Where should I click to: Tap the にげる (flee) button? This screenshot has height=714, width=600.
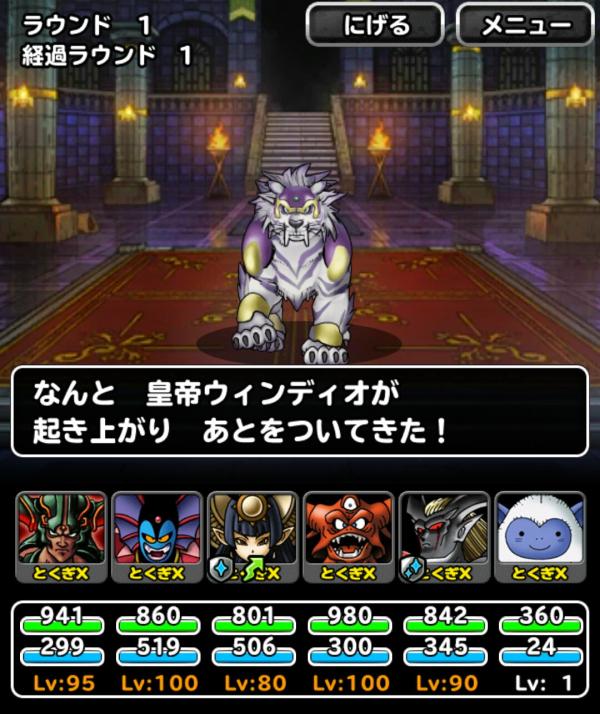pyautogui.click(x=374, y=24)
